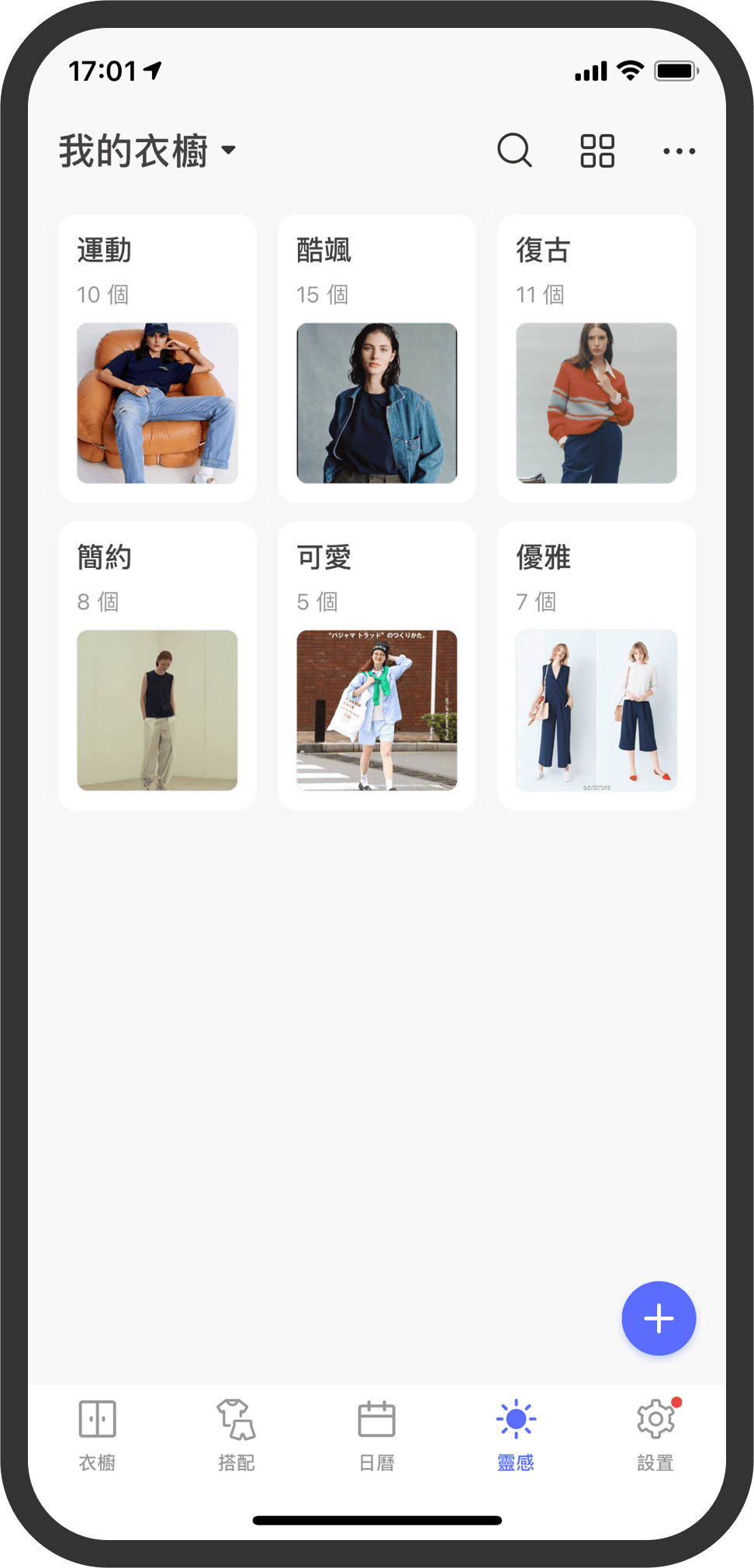Viewport: 754px width, 1568px height.
Task: Open the 日曆 calendar icon
Action: click(376, 1418)
